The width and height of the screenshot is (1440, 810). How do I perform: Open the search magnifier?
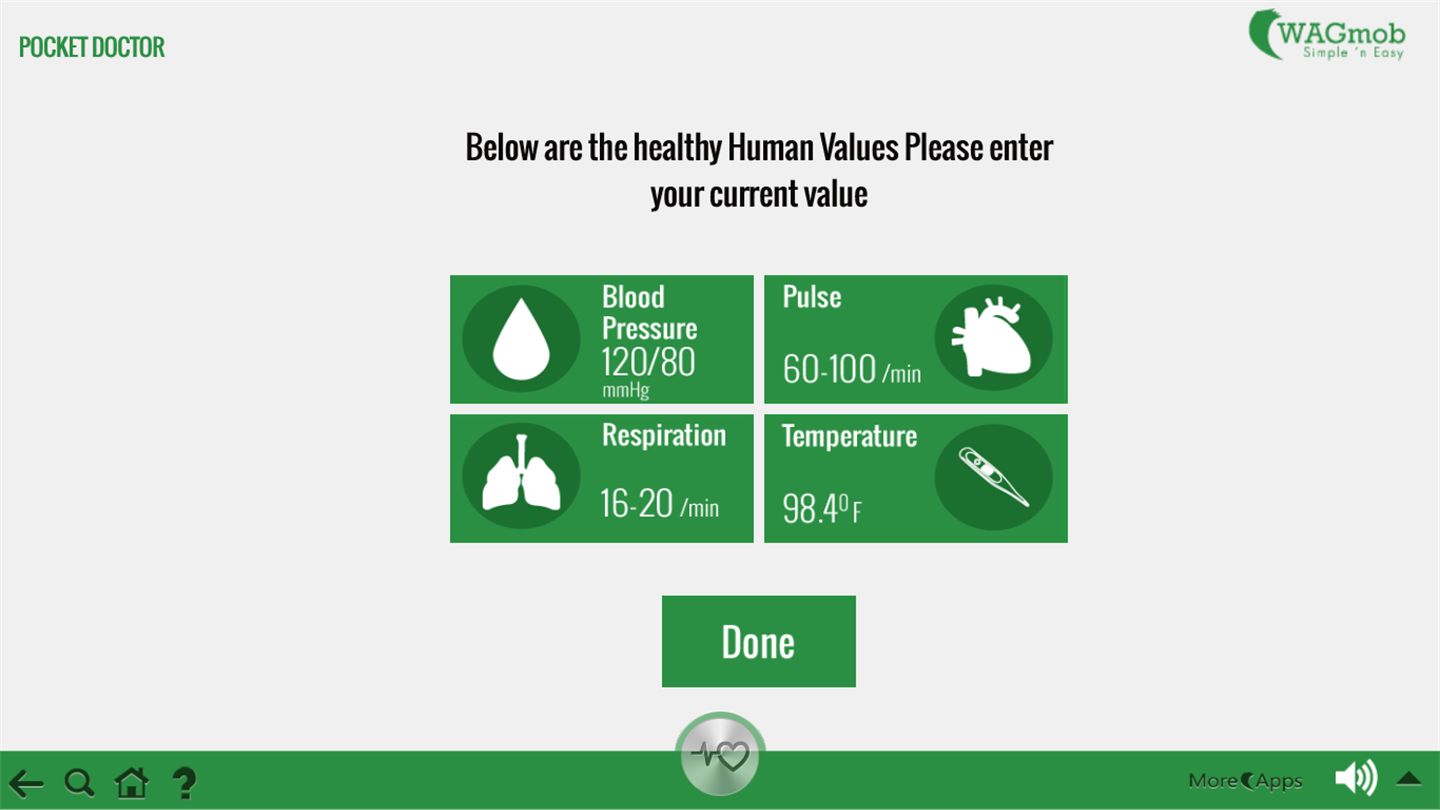79,782
